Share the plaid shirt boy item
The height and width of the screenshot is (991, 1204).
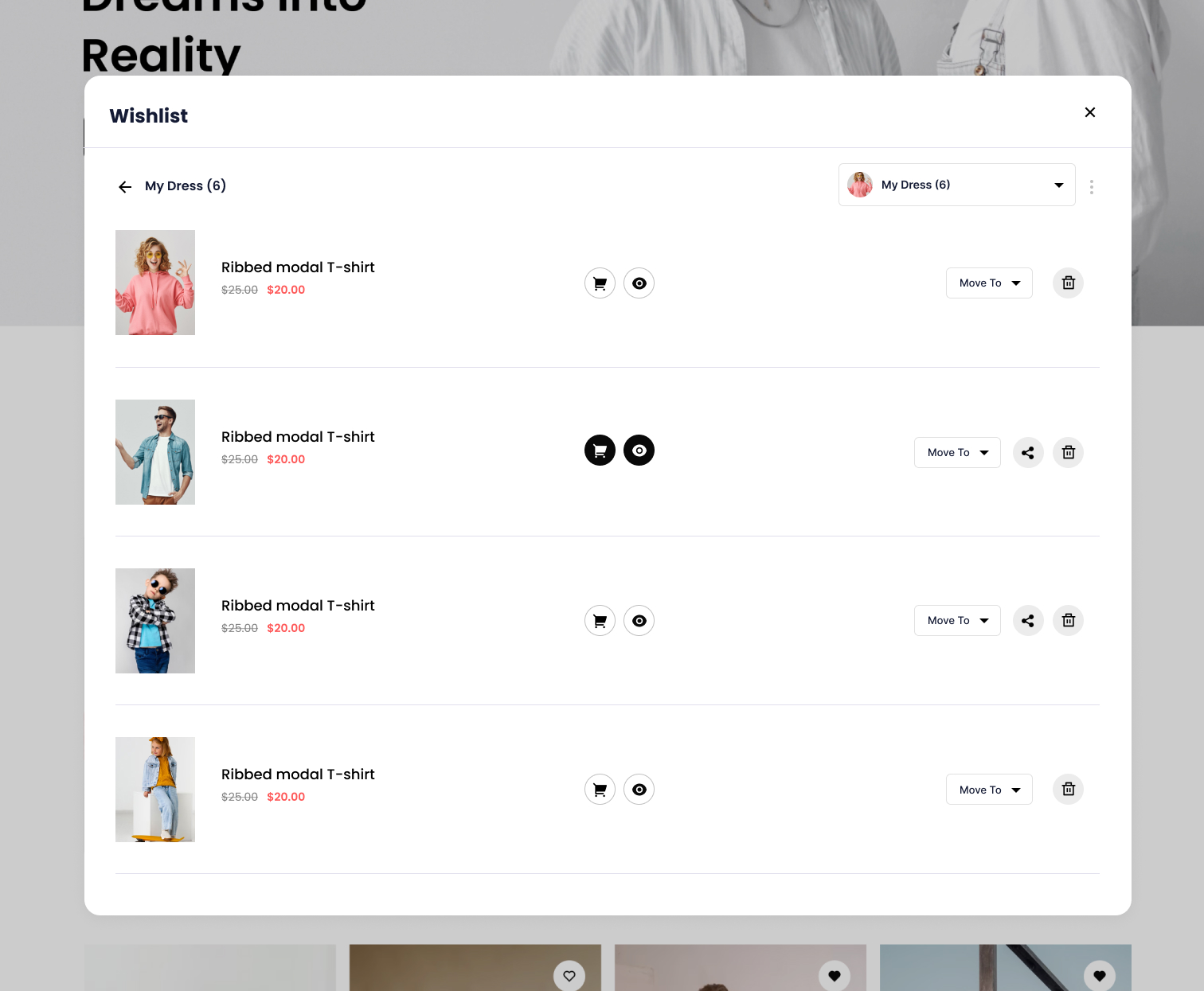point(1028,621)
